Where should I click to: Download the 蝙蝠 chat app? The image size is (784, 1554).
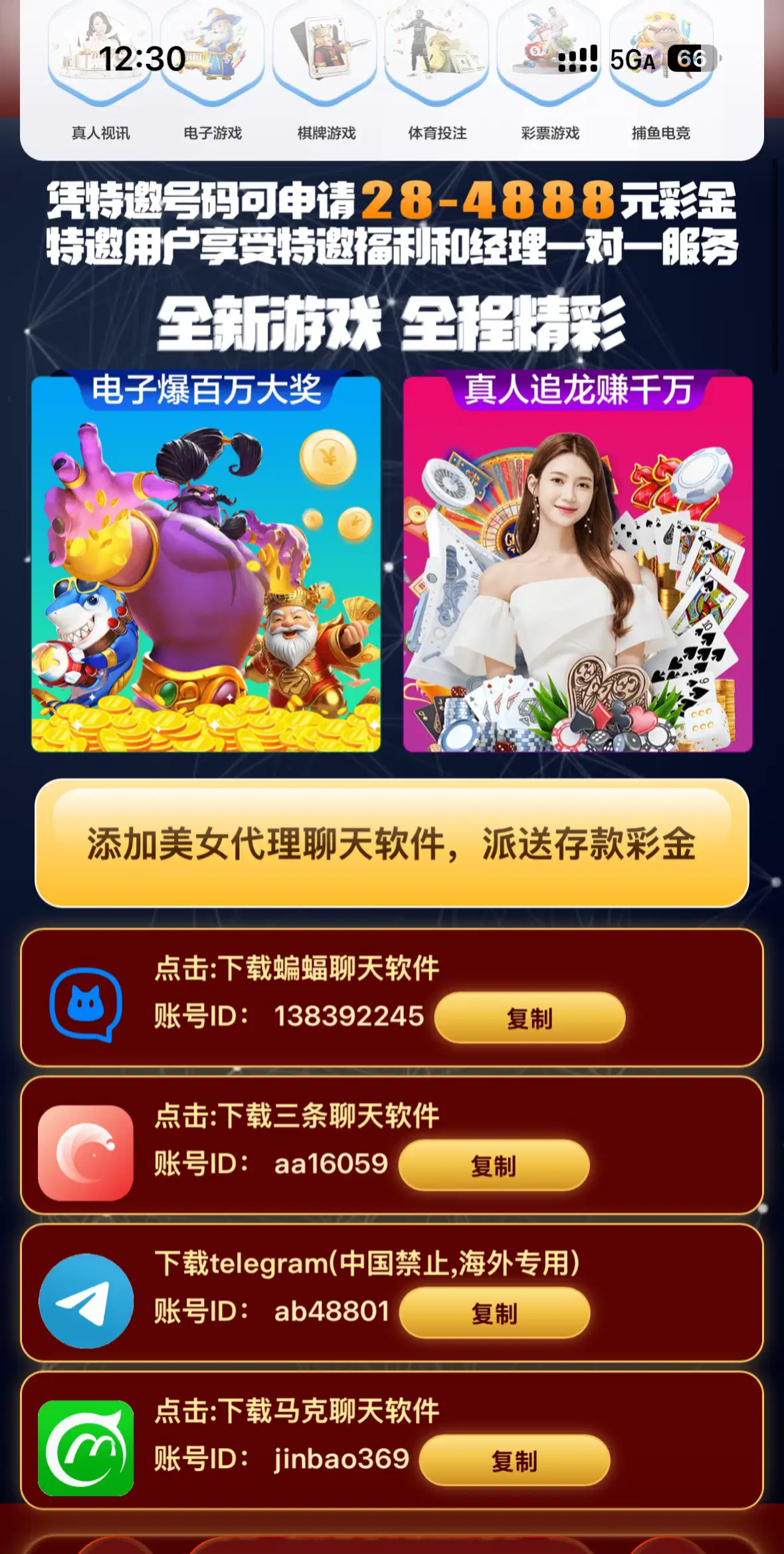coord(297,968)
